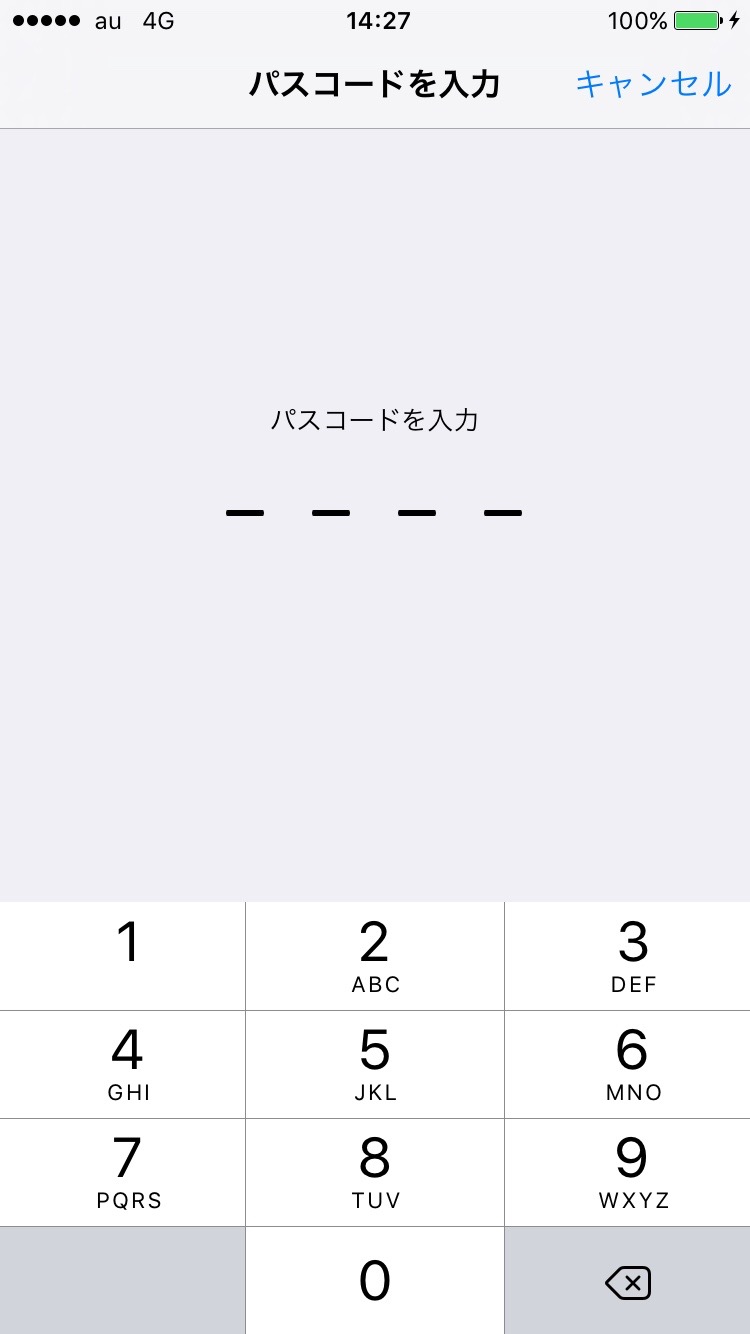The image size is (750, 1334).
Task: Enter digit 0 on keypad
Action: (375, 1280)
